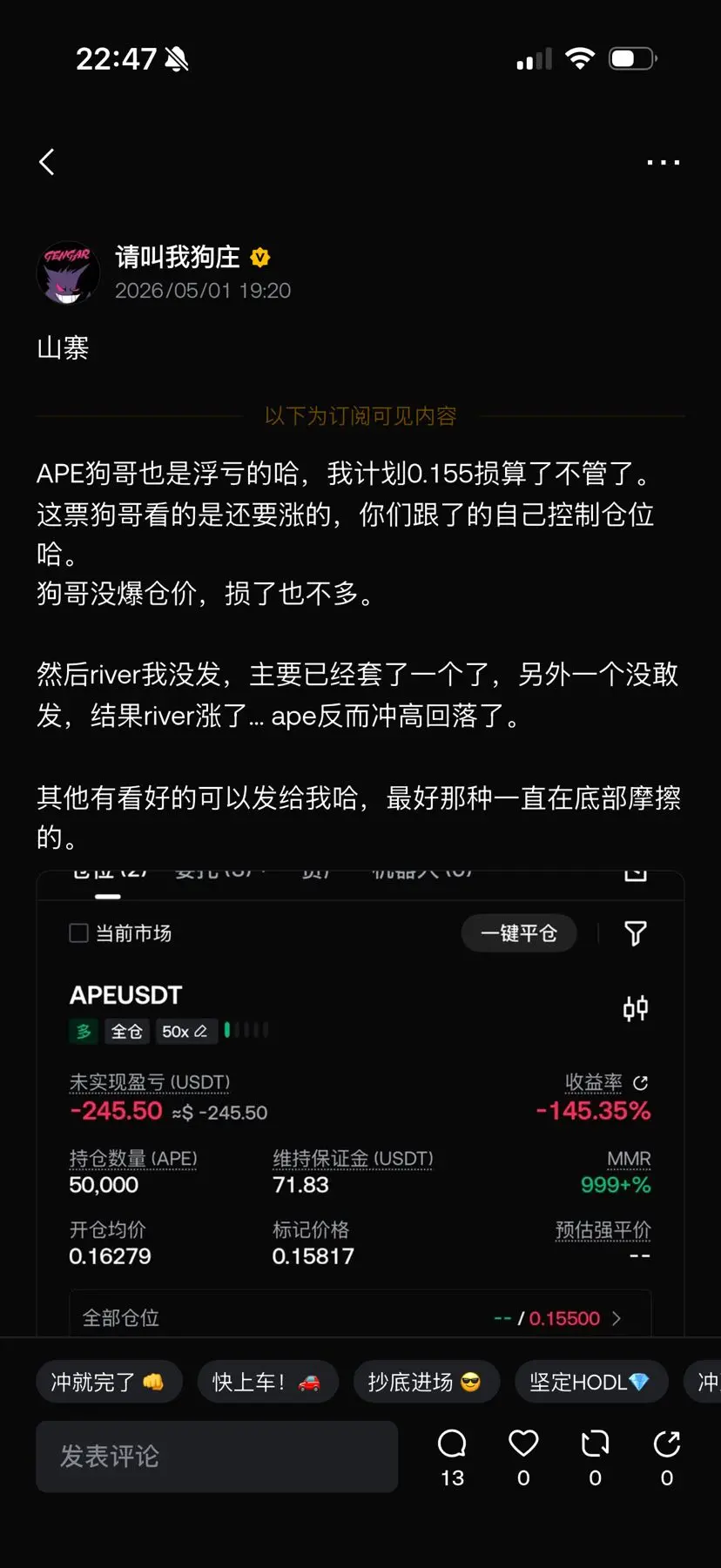
Task: Open 请叫我狗庄's profile from the avatar
Action: click(x=68, y=273)
